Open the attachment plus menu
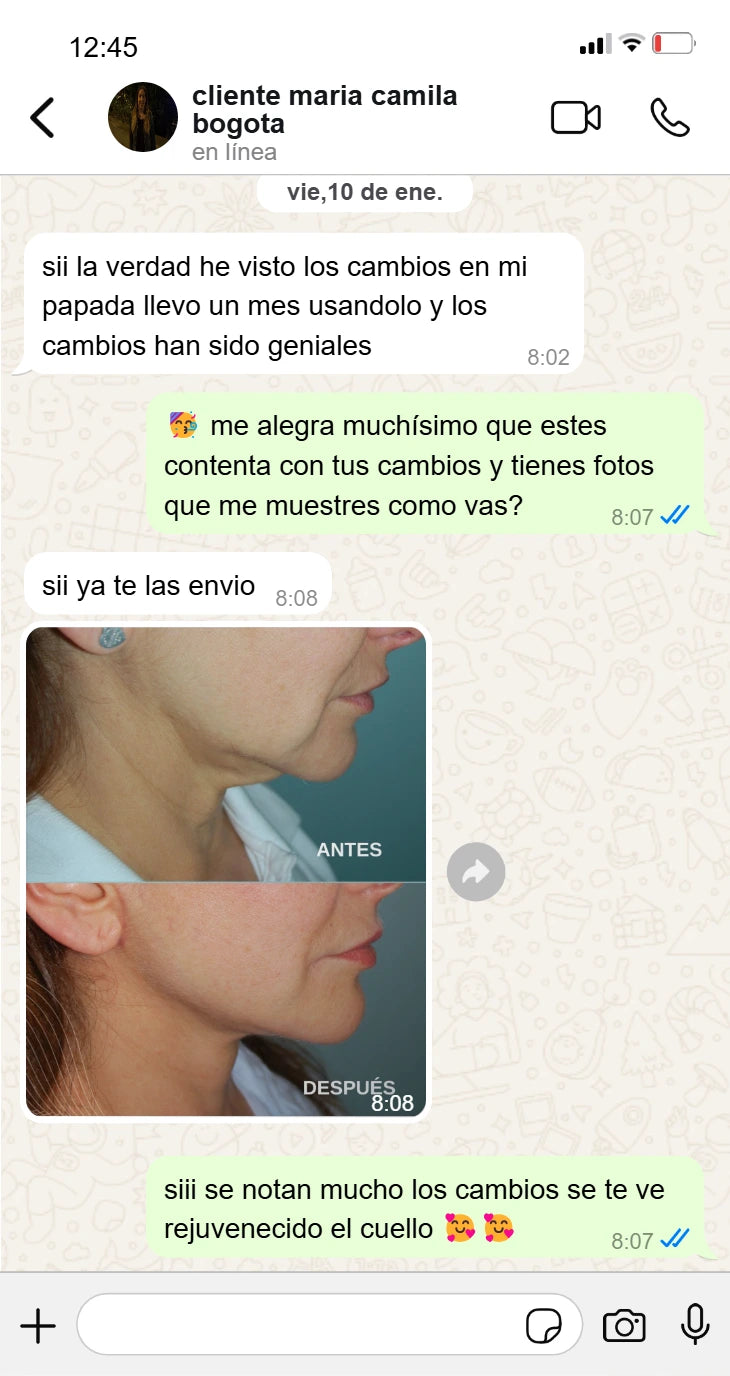Viewport: 730px width, 1376px height. 38,1326
